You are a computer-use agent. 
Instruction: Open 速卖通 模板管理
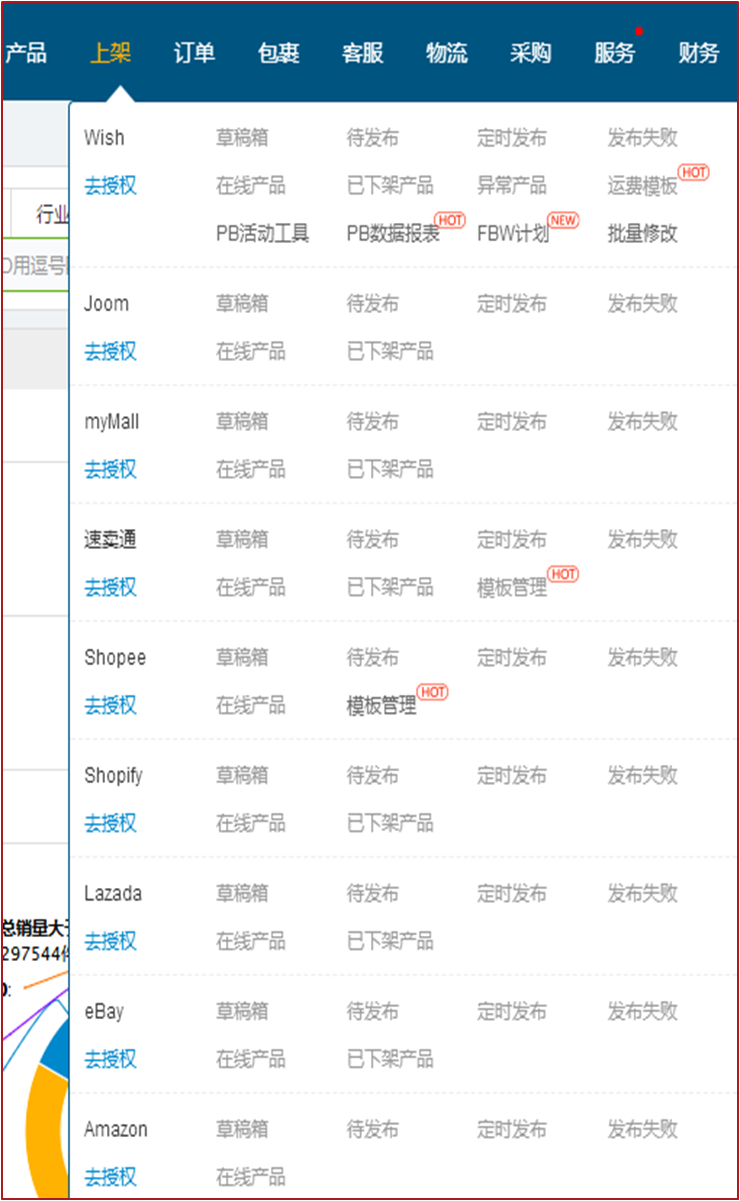pyautogui.click(x=512, y=588)
